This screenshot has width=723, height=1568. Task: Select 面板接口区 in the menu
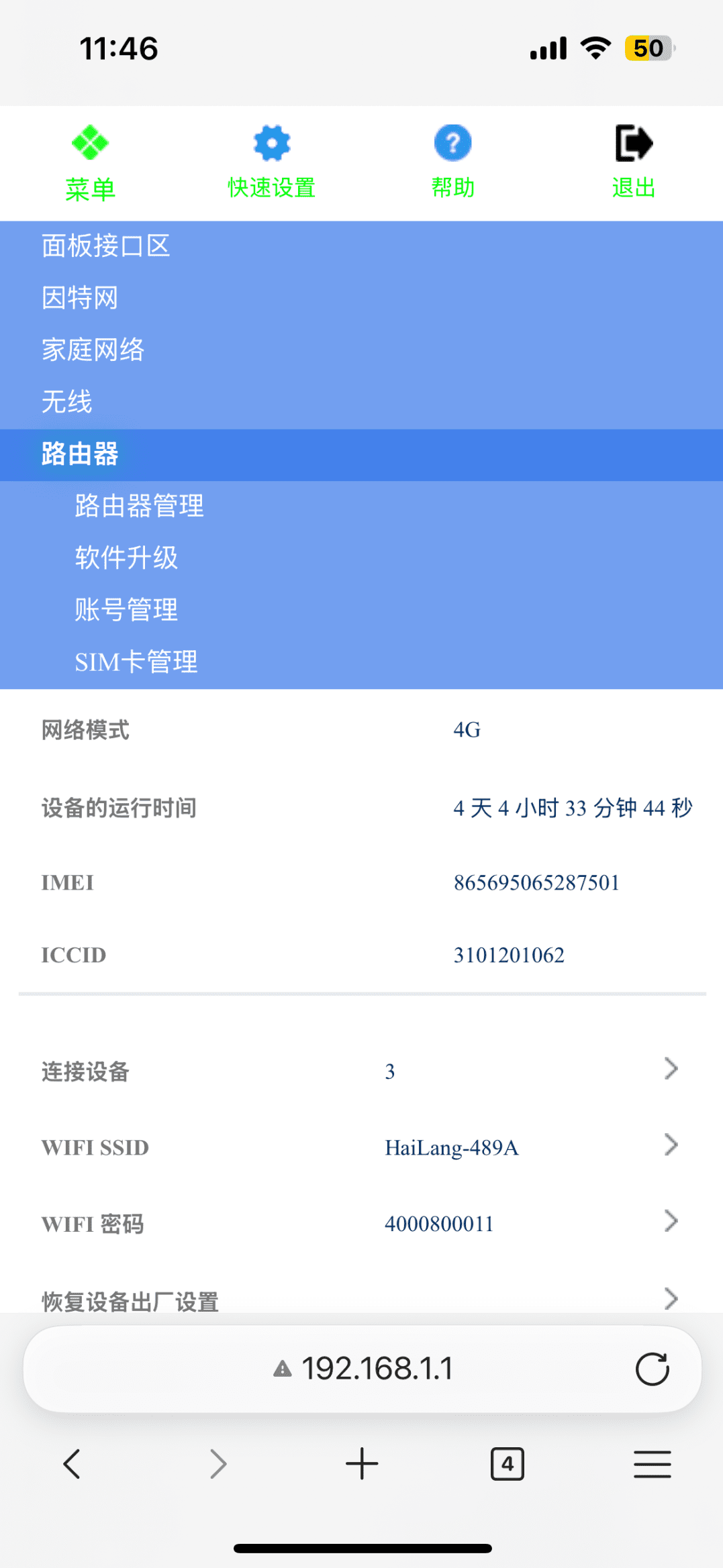point(361,246)
